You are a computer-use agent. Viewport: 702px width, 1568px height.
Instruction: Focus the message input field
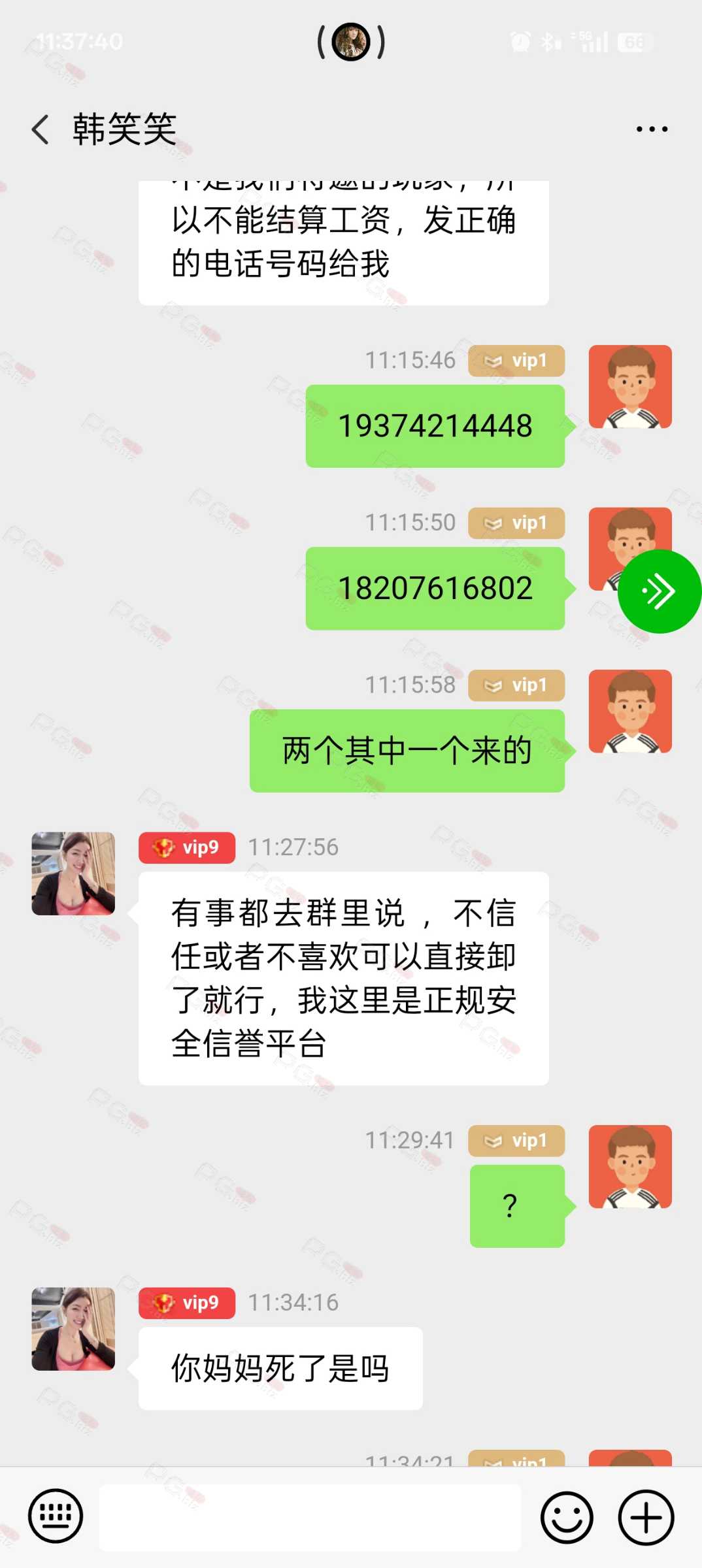(310, 1517)
